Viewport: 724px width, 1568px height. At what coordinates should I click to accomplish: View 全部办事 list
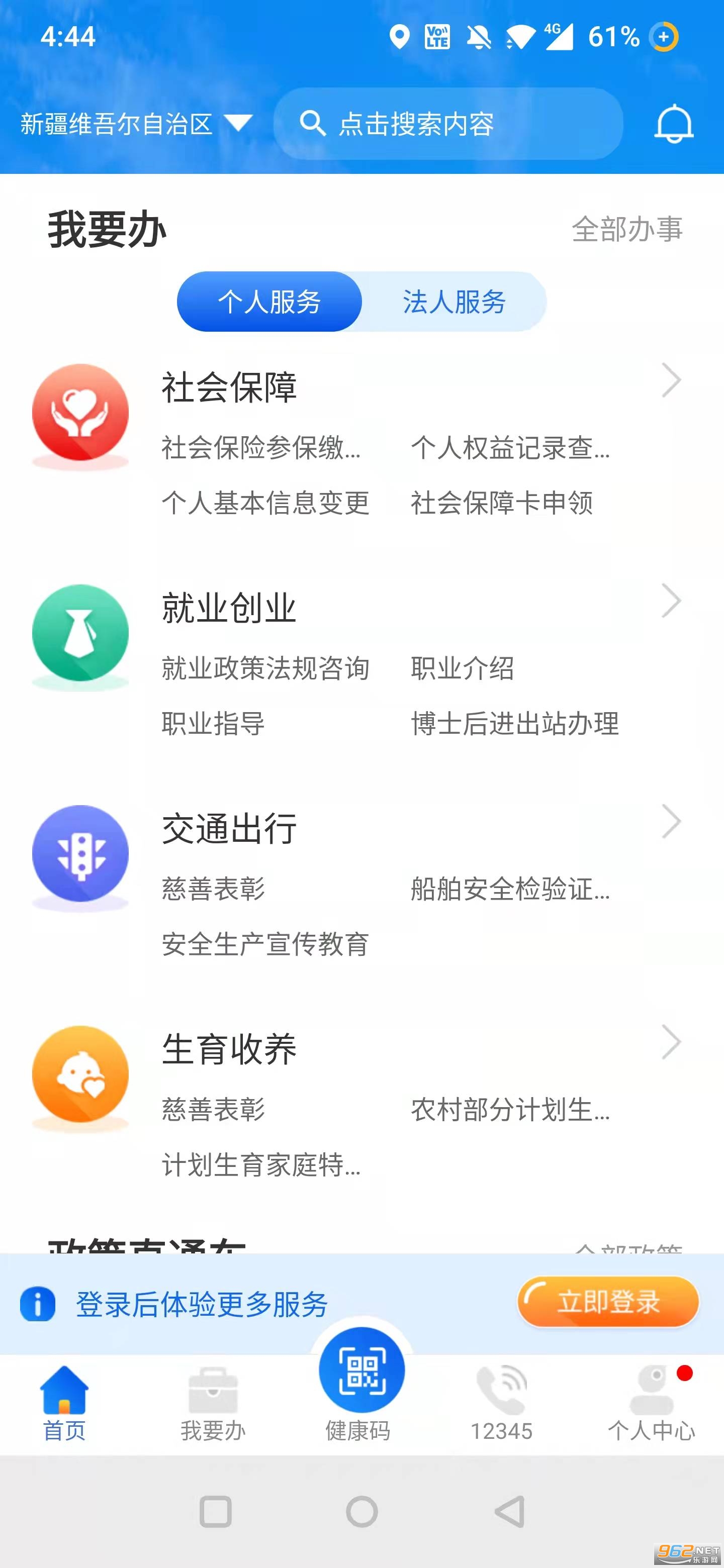coord(626,230)
